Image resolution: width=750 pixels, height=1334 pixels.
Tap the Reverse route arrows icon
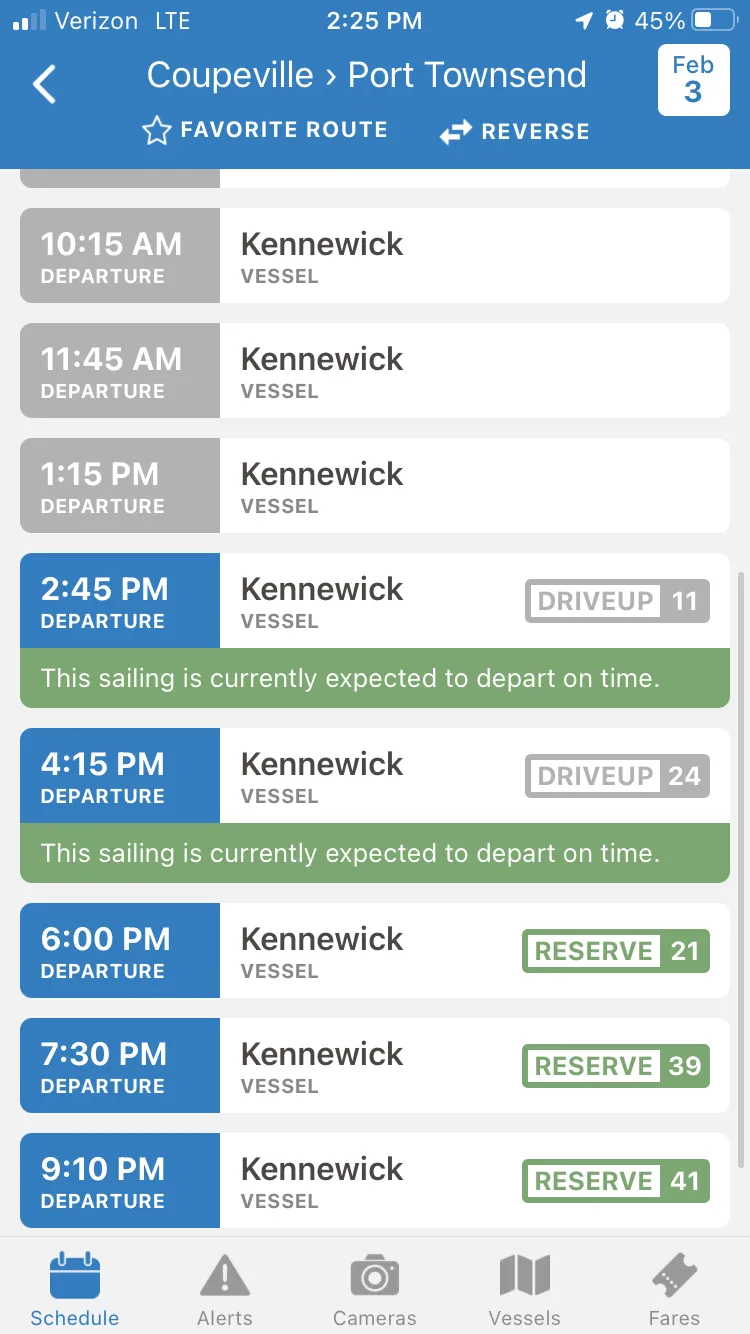click(456, 130)
